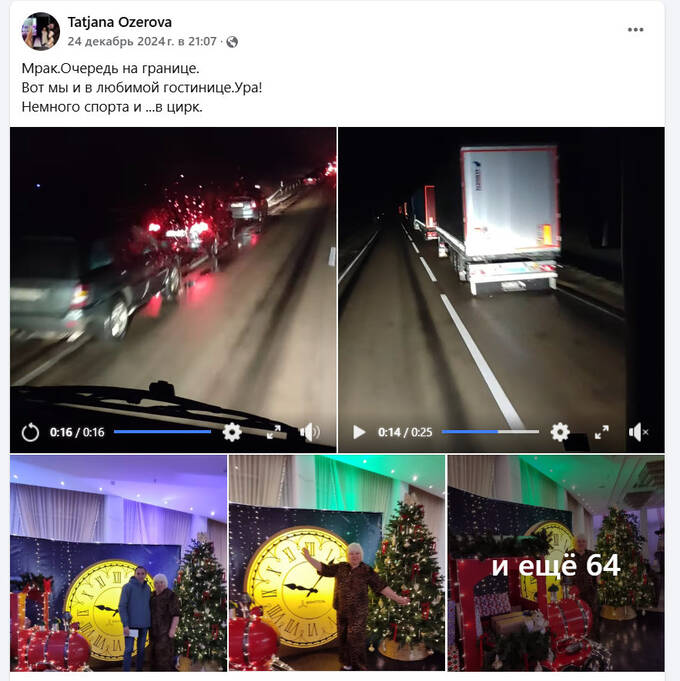Open settings gear on the second video
Viewport: 680px width, 681px height.
pyautogui.click(x=560, y=432)
